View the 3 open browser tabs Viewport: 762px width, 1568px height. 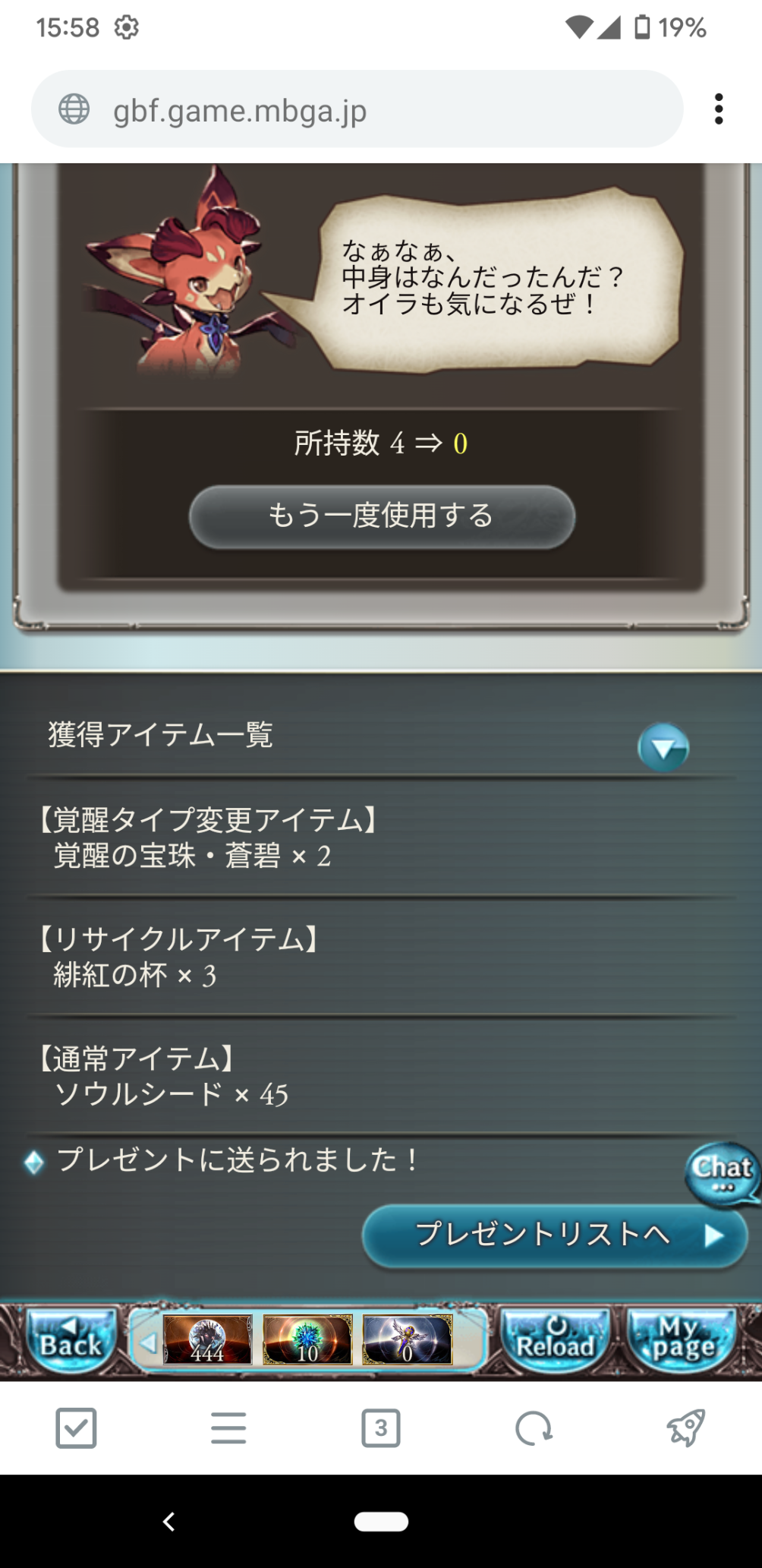tap(381, 1428)
